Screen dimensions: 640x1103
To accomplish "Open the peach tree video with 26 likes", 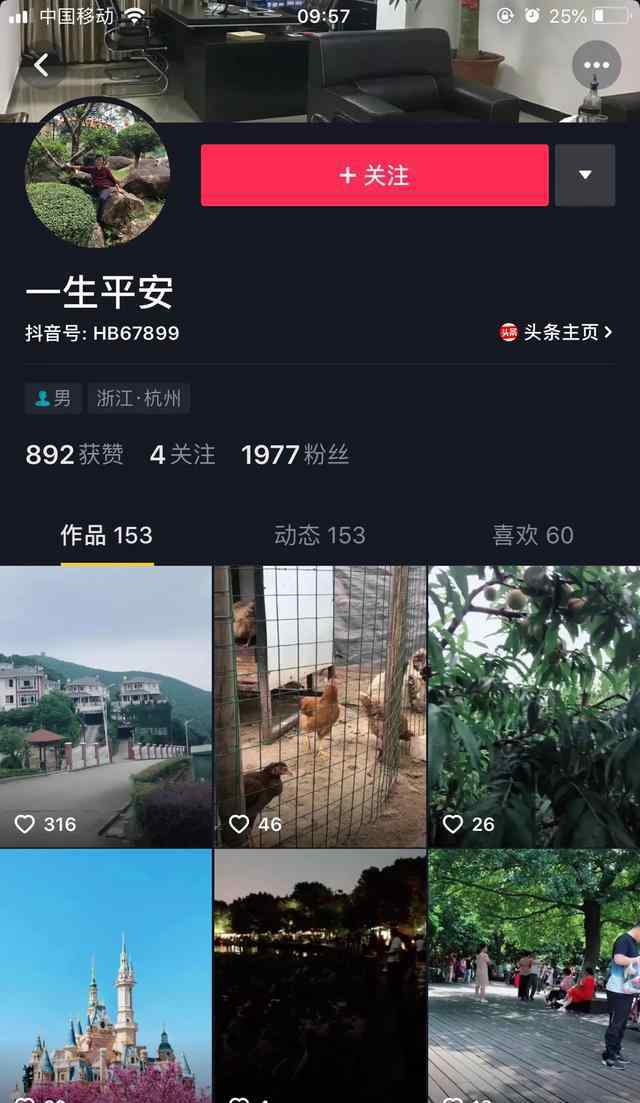I will pos(534,706).
